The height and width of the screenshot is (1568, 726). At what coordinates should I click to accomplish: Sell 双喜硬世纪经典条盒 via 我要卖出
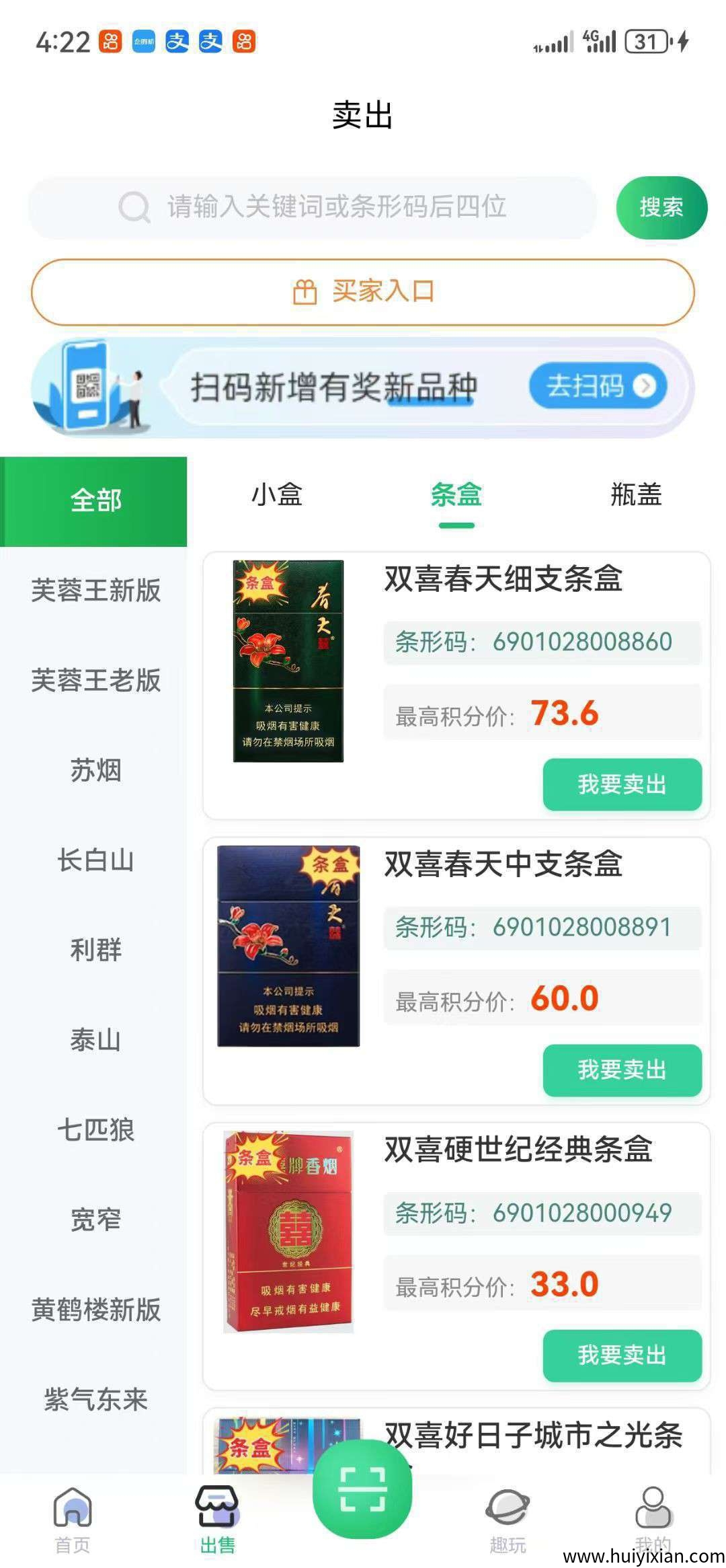pyautogui.click(x=623, y=1356)
